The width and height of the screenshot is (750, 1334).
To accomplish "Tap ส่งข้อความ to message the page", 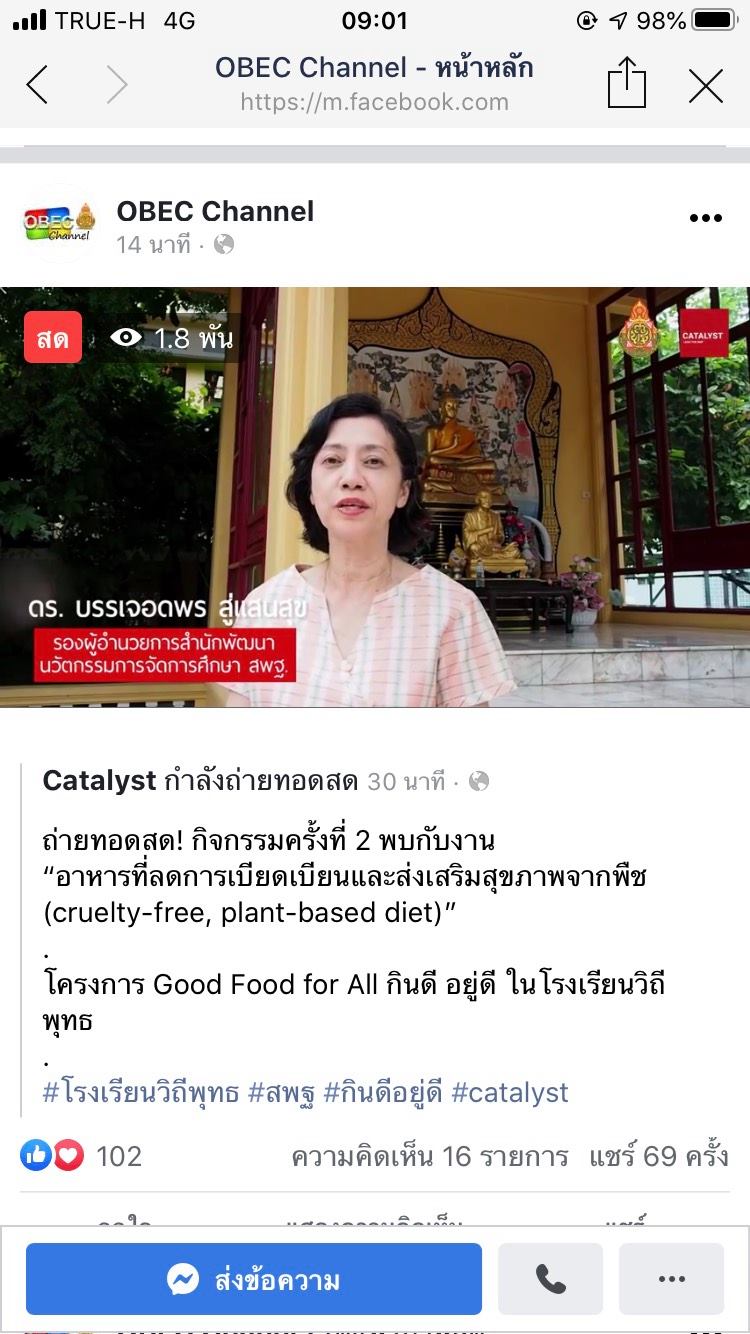I will [254, 1279].
